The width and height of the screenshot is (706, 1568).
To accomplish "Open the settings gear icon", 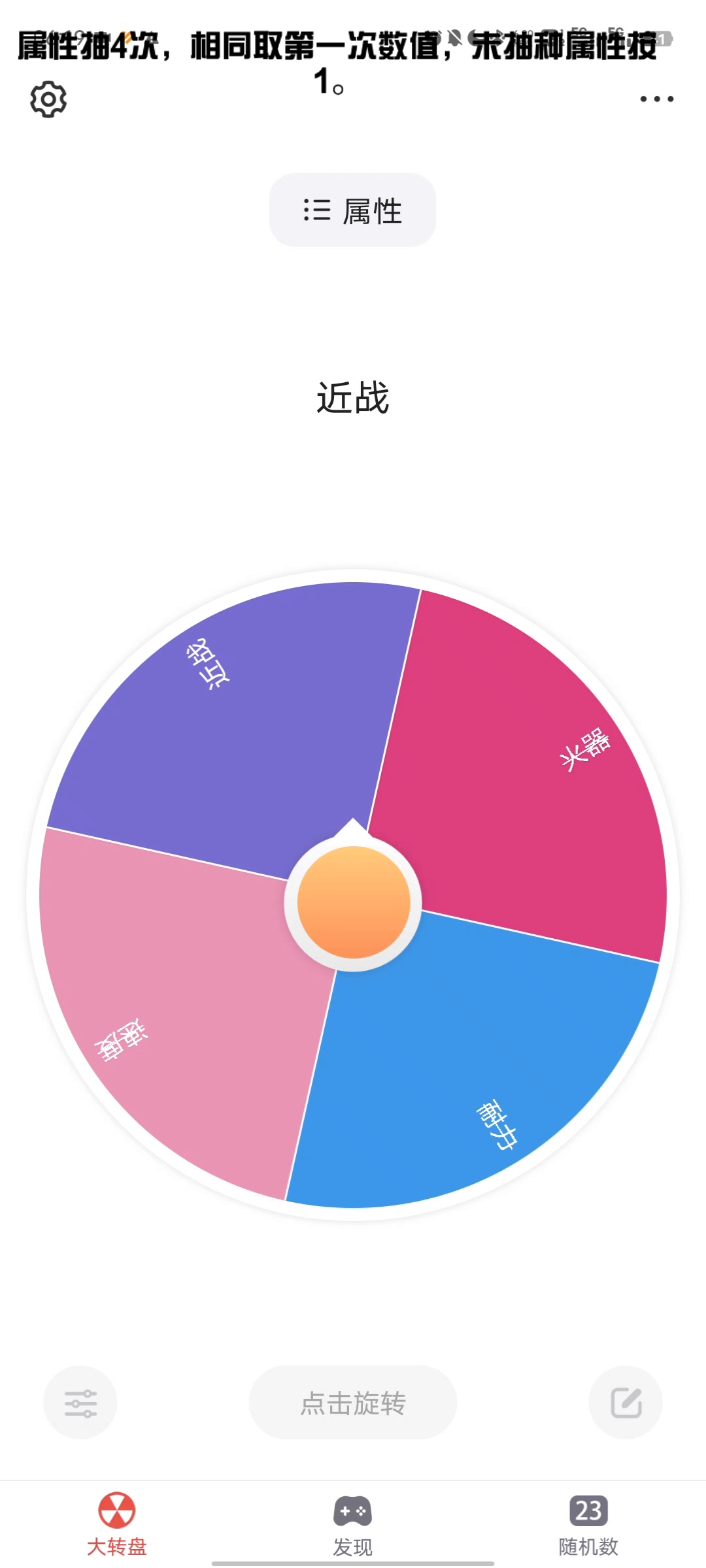I will point(48,99).
